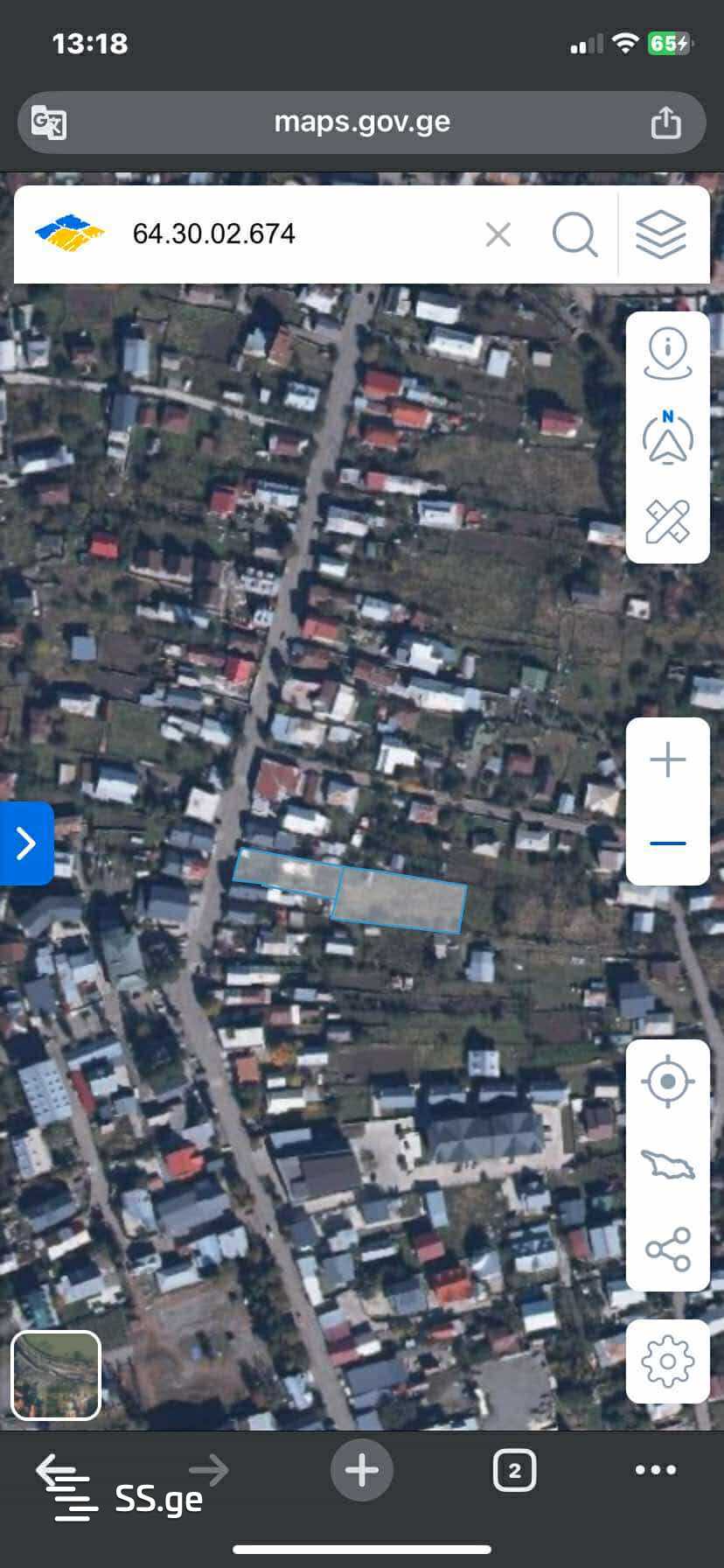Open the measurement ruler tool
724x1568 pixels.
pyautogui.click(x=667, y=521)
